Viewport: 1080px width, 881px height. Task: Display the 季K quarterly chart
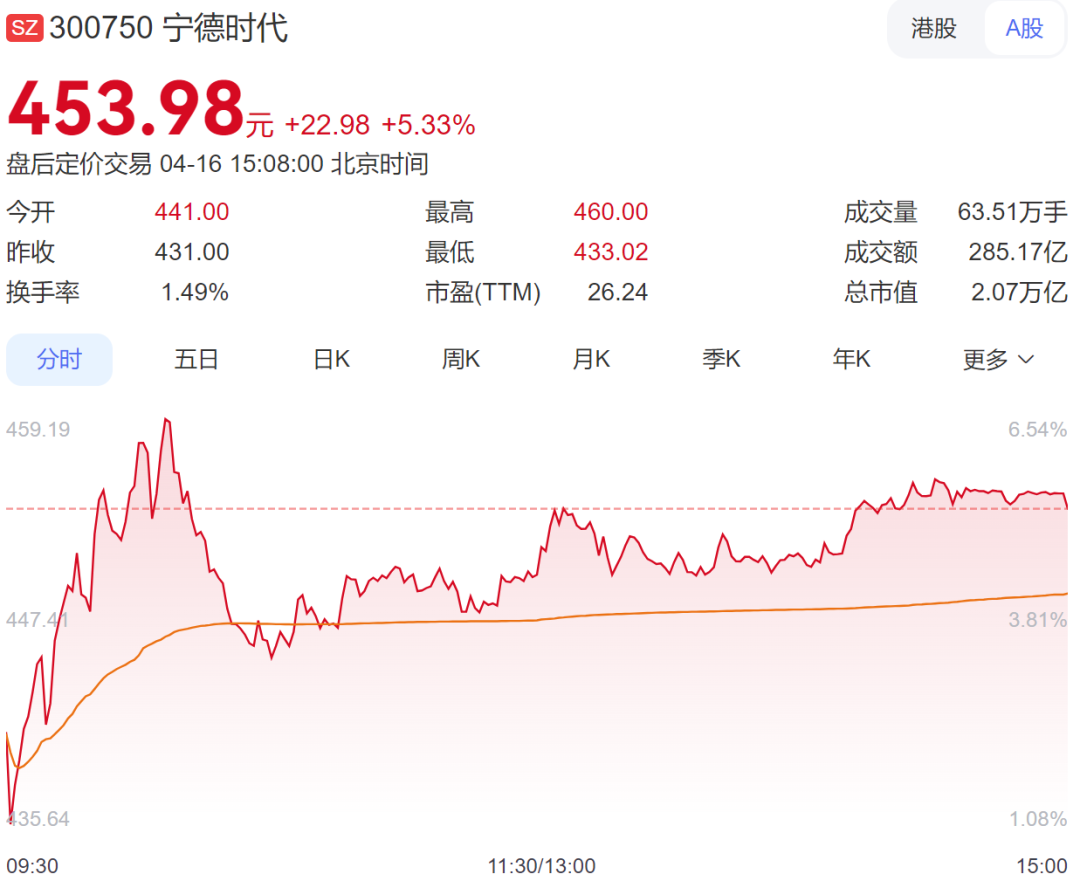721,360
